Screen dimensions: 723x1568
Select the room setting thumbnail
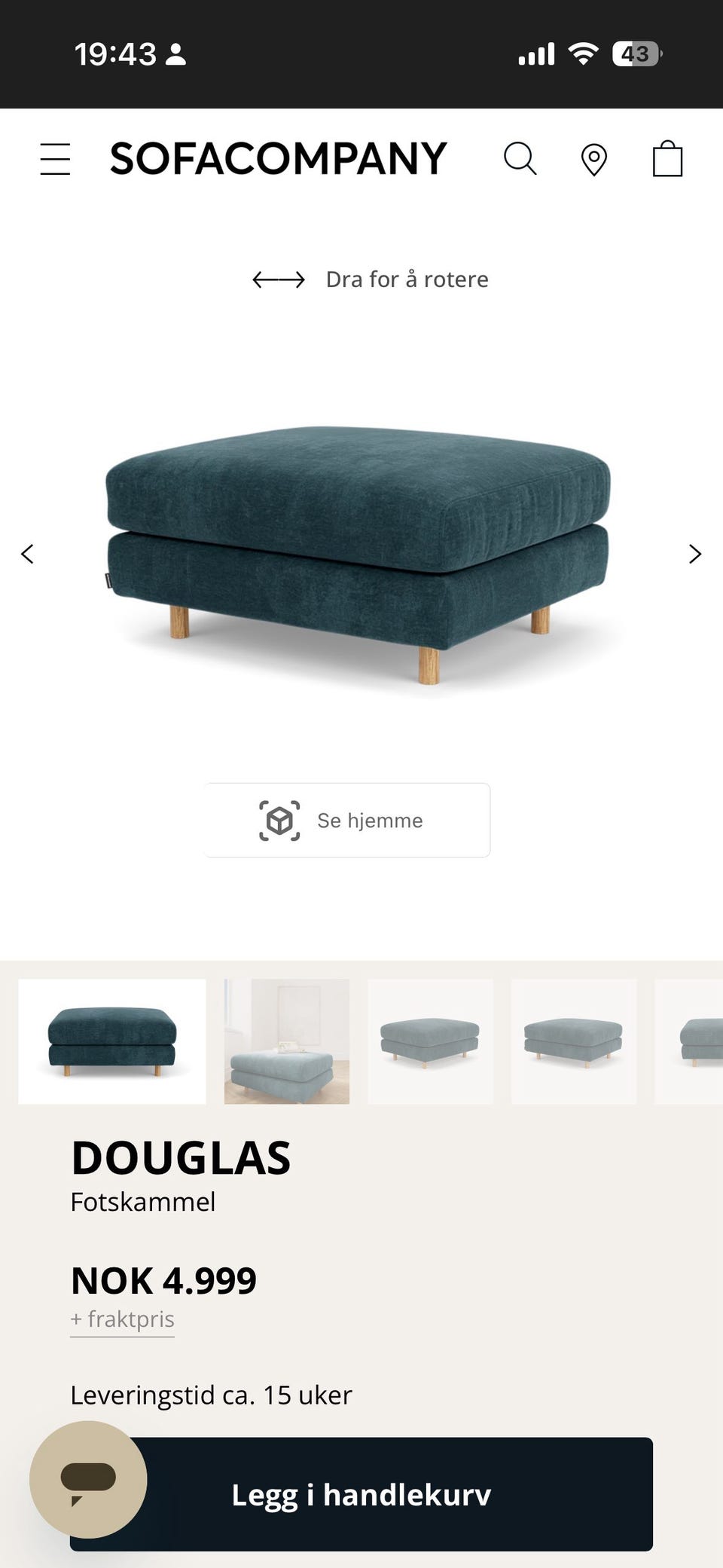tap(287, 1041)
